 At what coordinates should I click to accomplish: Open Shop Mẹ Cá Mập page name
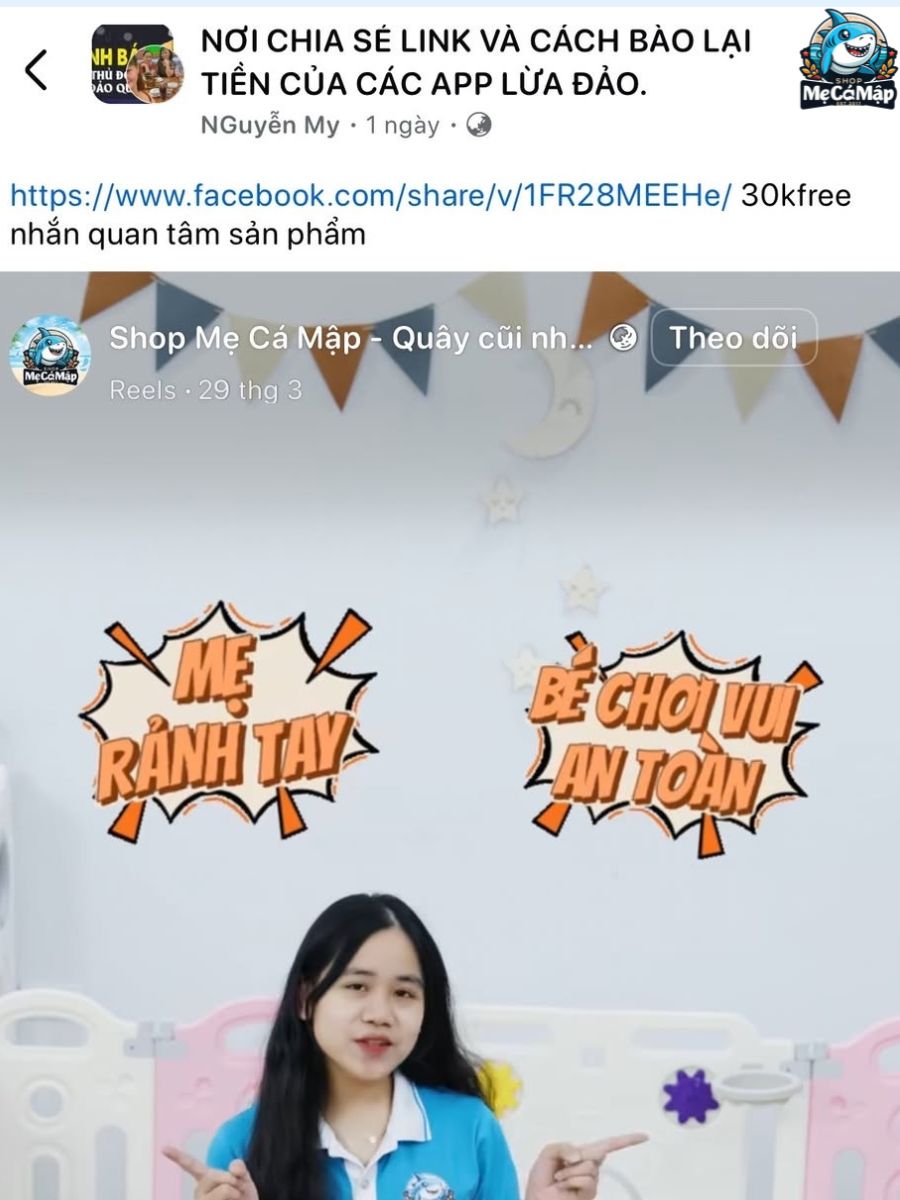coord(350,339)
